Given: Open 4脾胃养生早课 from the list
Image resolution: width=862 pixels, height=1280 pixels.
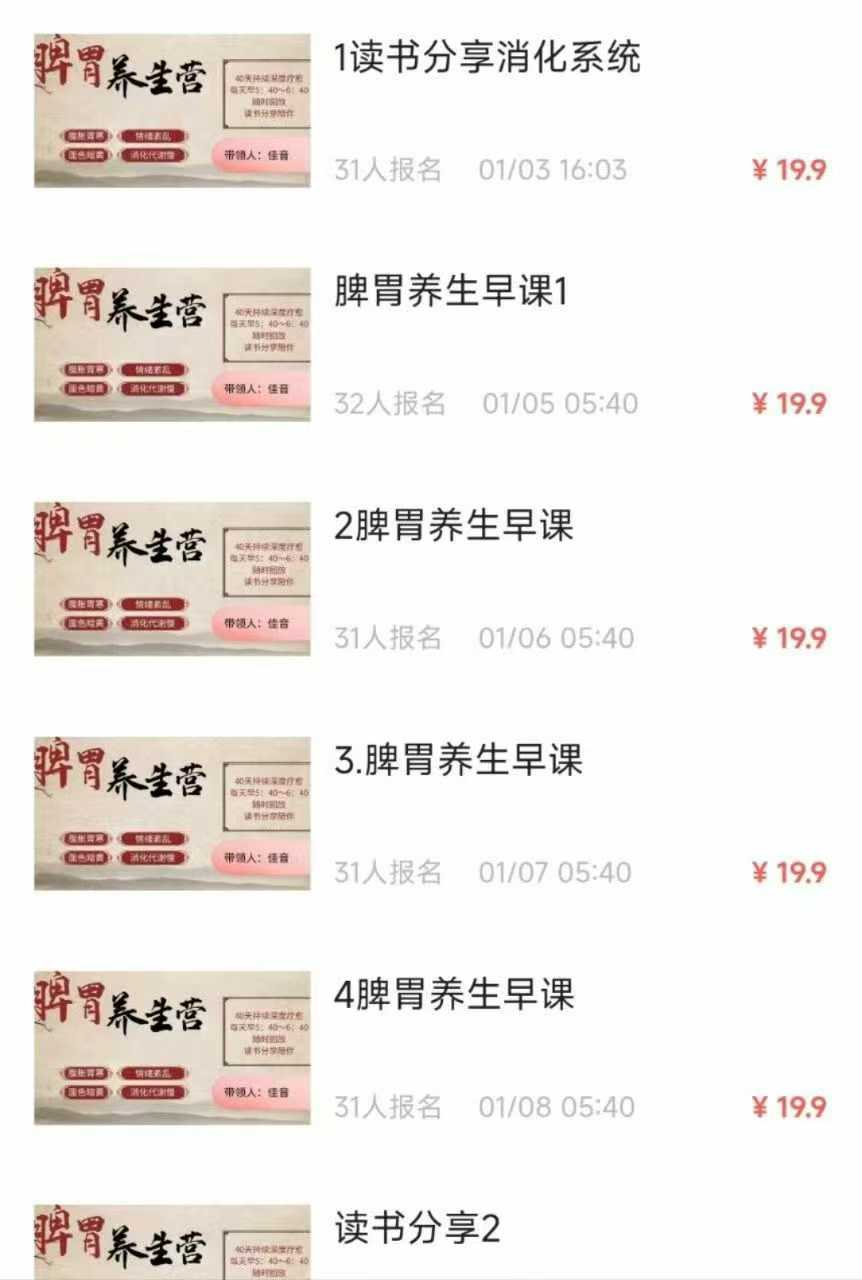Looking at the screenshot, I should pyautogui.click(x=453, y=995).
